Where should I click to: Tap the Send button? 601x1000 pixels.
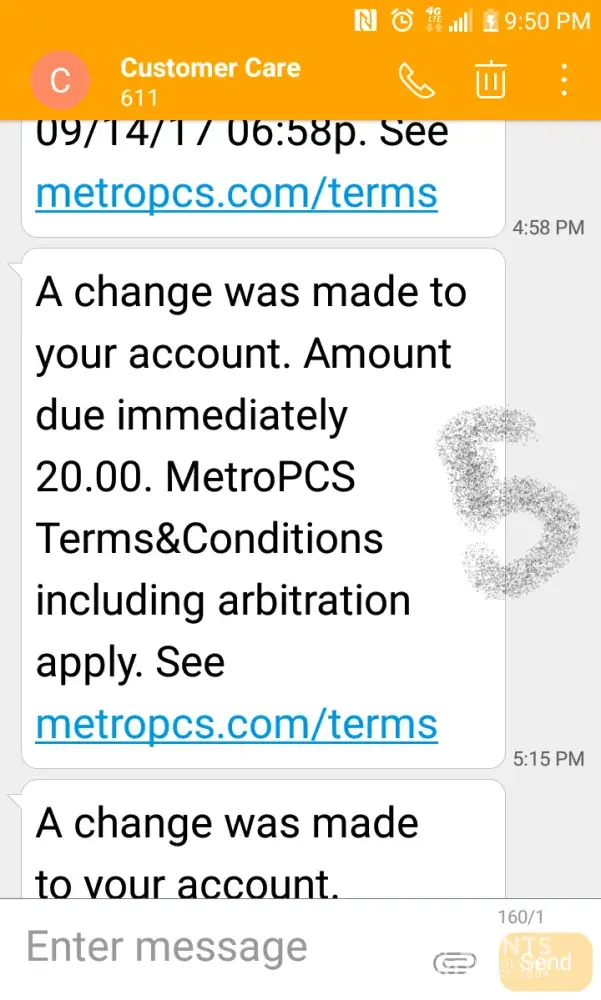pyautogui.click(x=546, y=962)
